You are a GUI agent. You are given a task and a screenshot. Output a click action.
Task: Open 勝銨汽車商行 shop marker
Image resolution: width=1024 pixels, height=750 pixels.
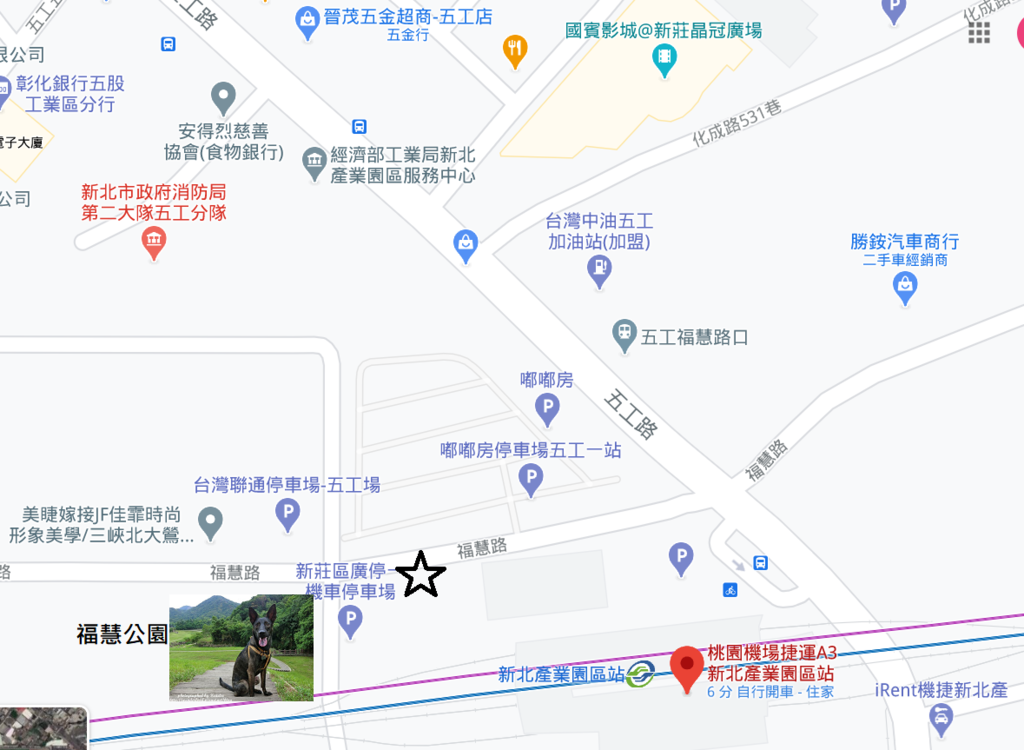tap(905, 286)
